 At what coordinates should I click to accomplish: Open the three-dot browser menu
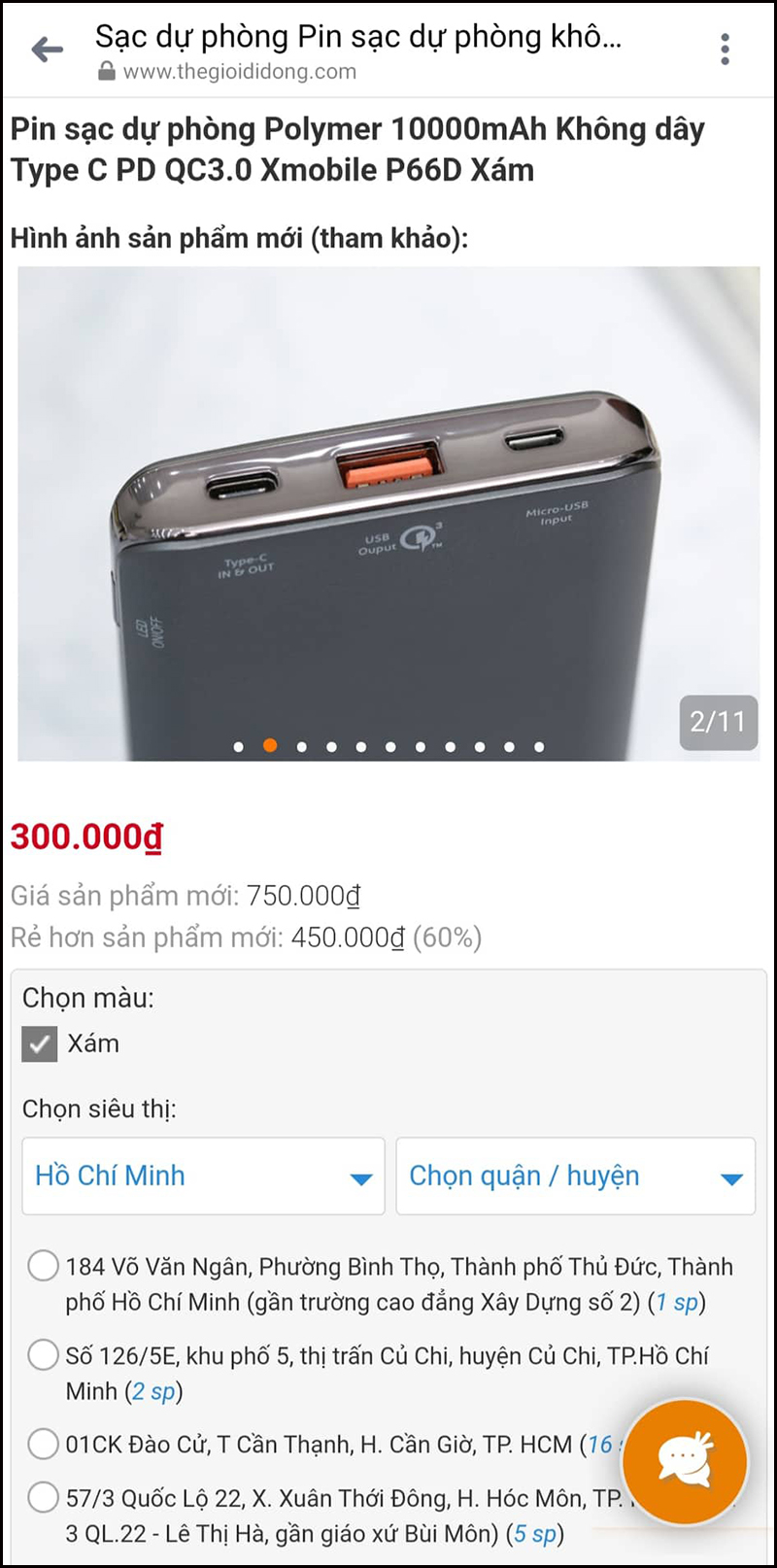(725, 48)
